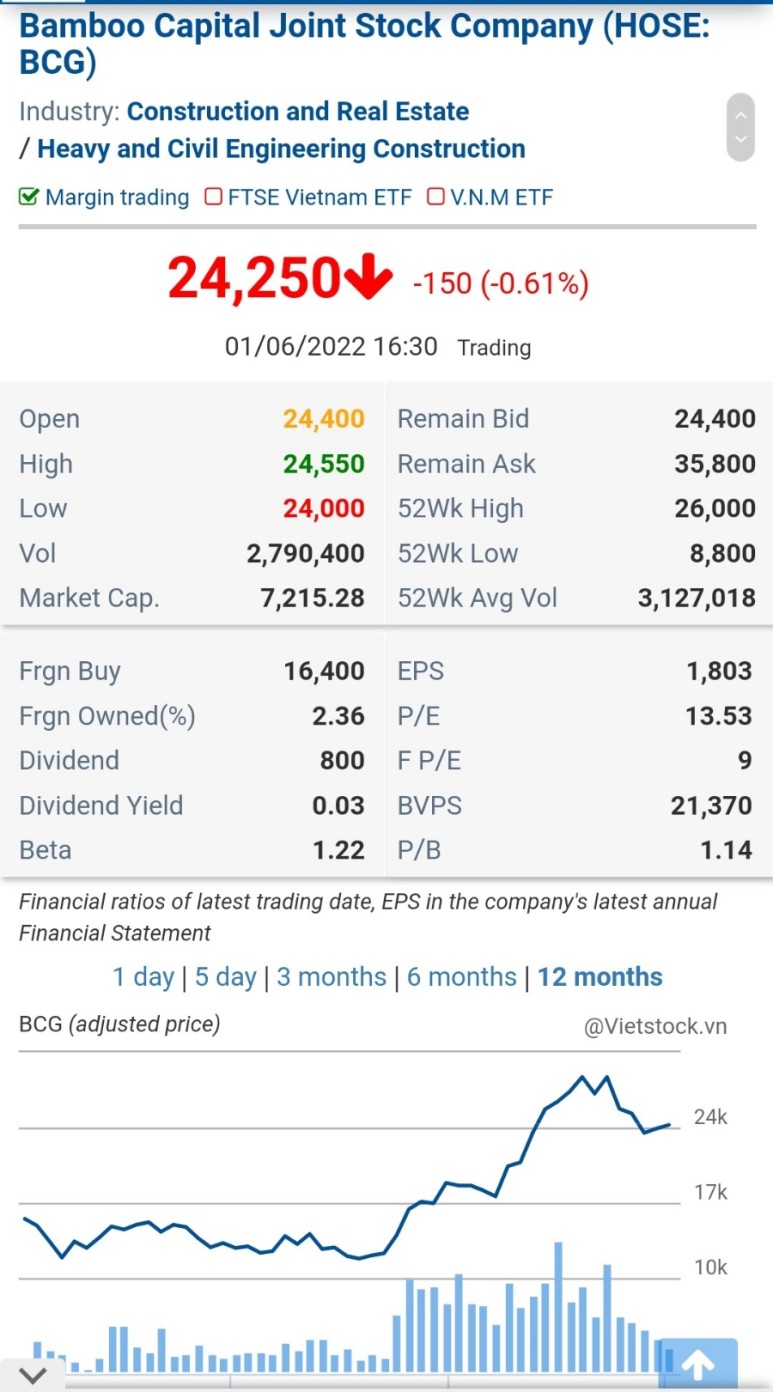Select the 3 months chart range

click(x=331, y=977)
